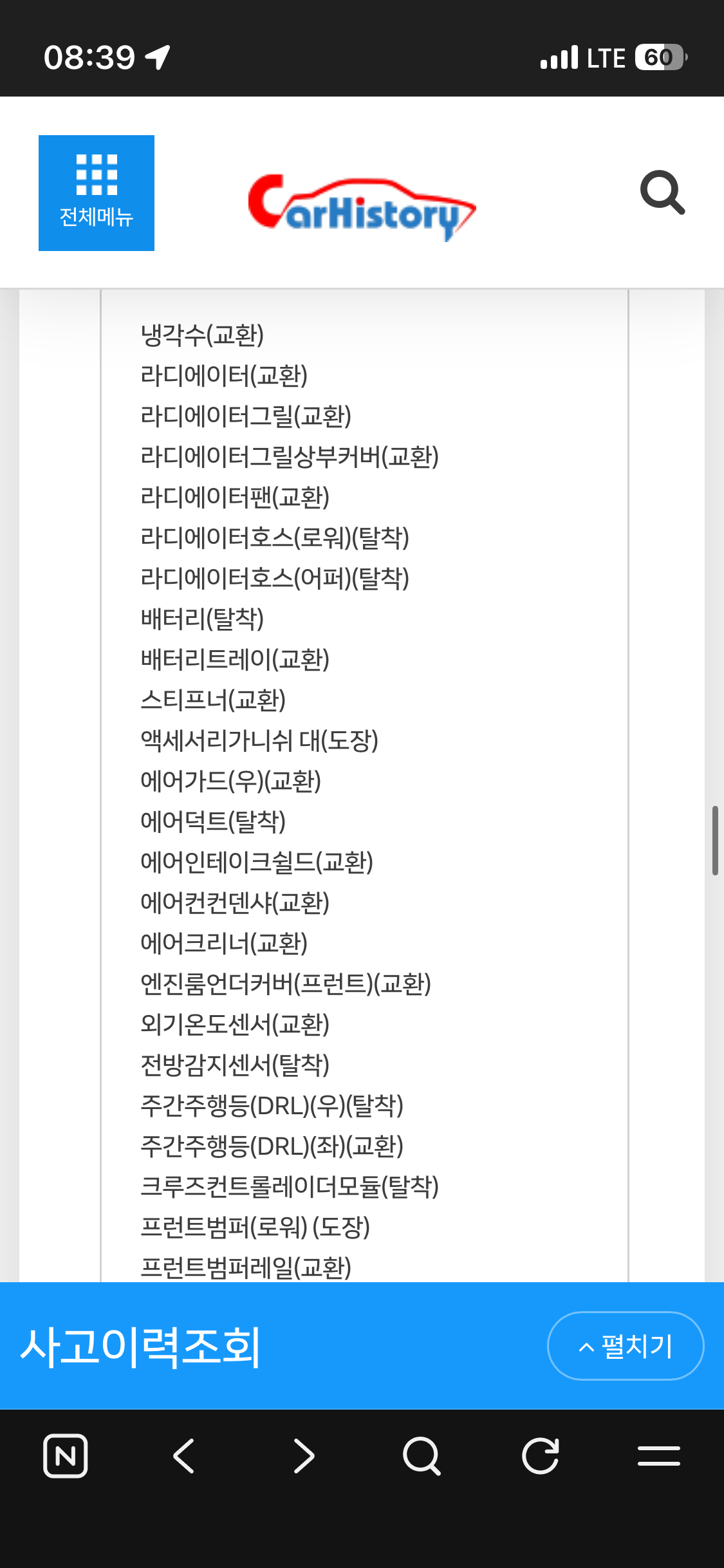The image size is (724, 1568).
Task: Go back to the previous page
Action: (x=184, y=1456)
